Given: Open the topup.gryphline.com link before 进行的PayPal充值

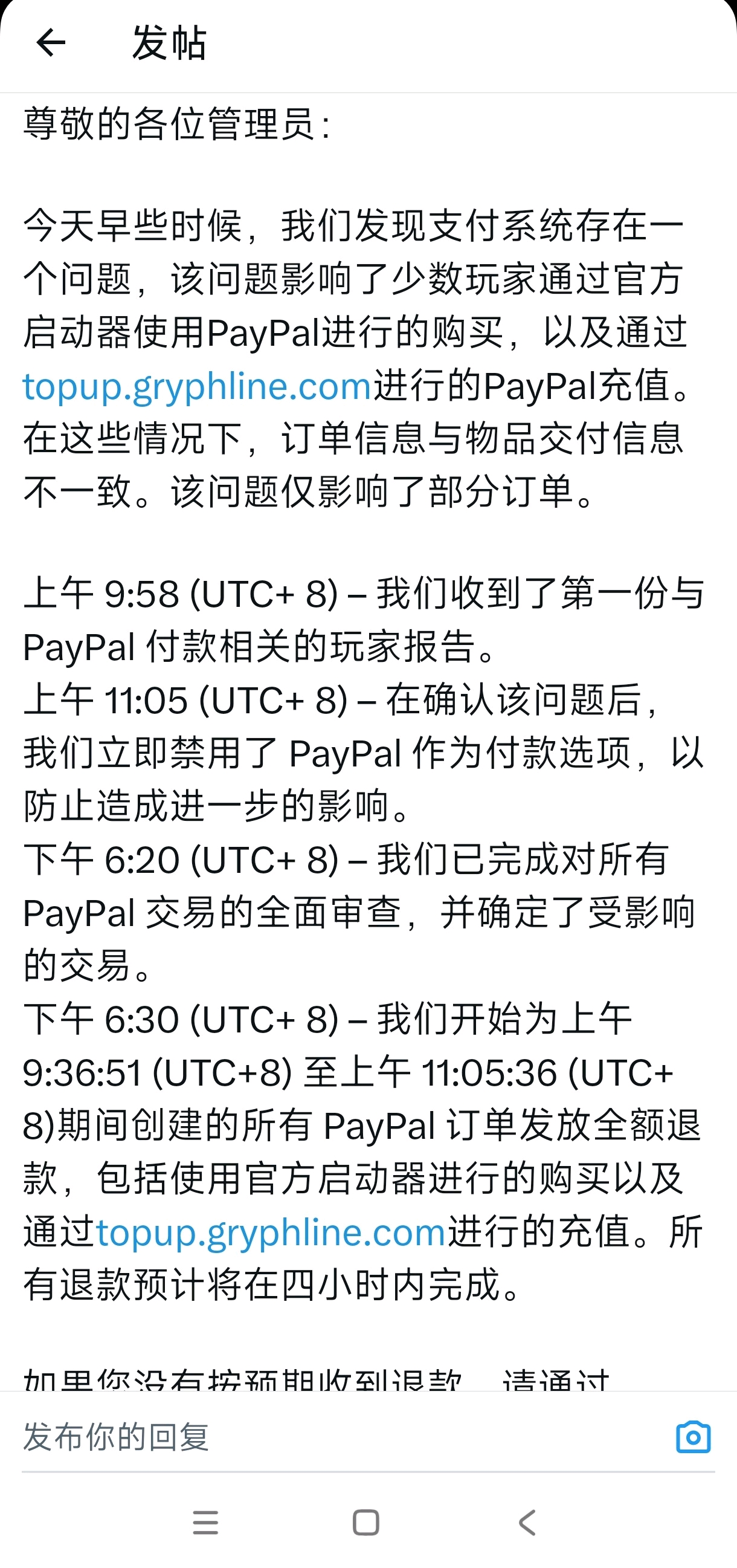Looking at the screenshot, I should [x=197, y=386].
